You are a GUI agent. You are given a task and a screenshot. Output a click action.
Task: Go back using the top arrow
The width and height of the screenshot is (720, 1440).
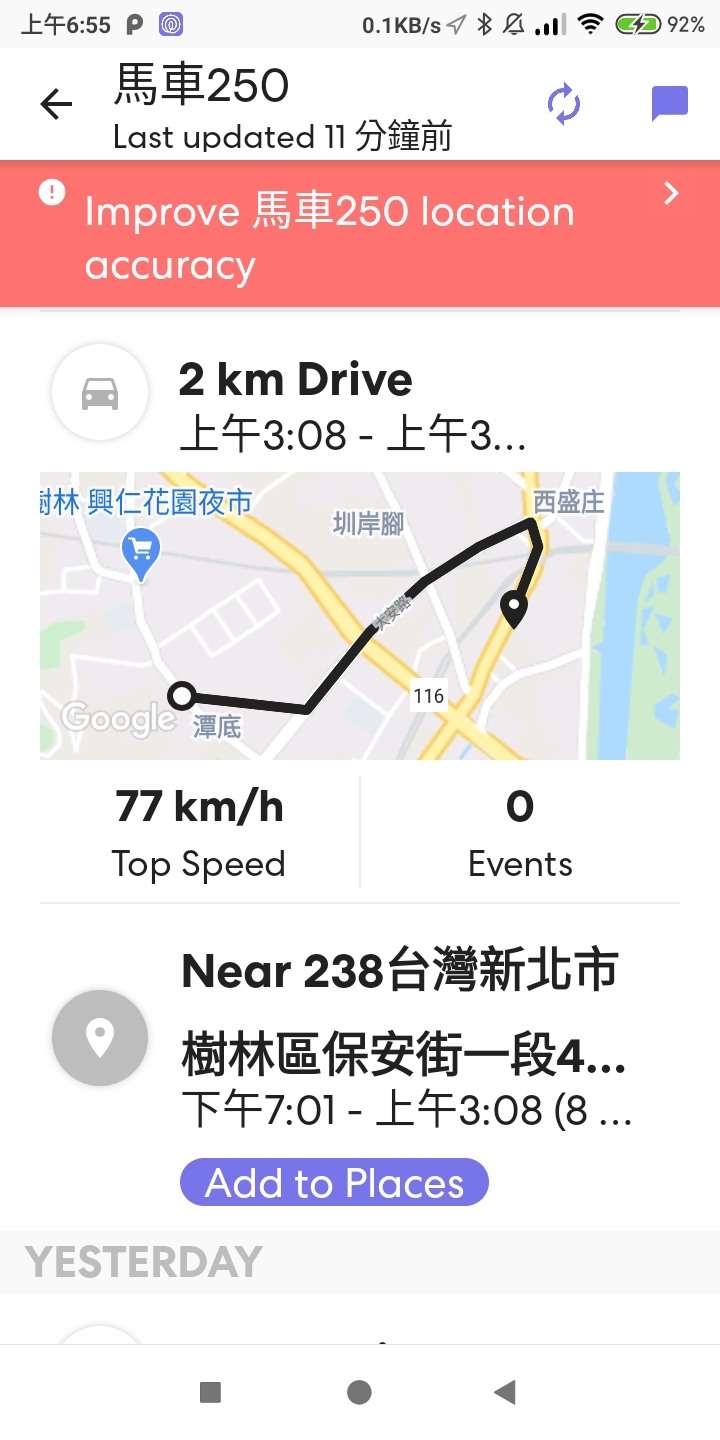[56, 104]
